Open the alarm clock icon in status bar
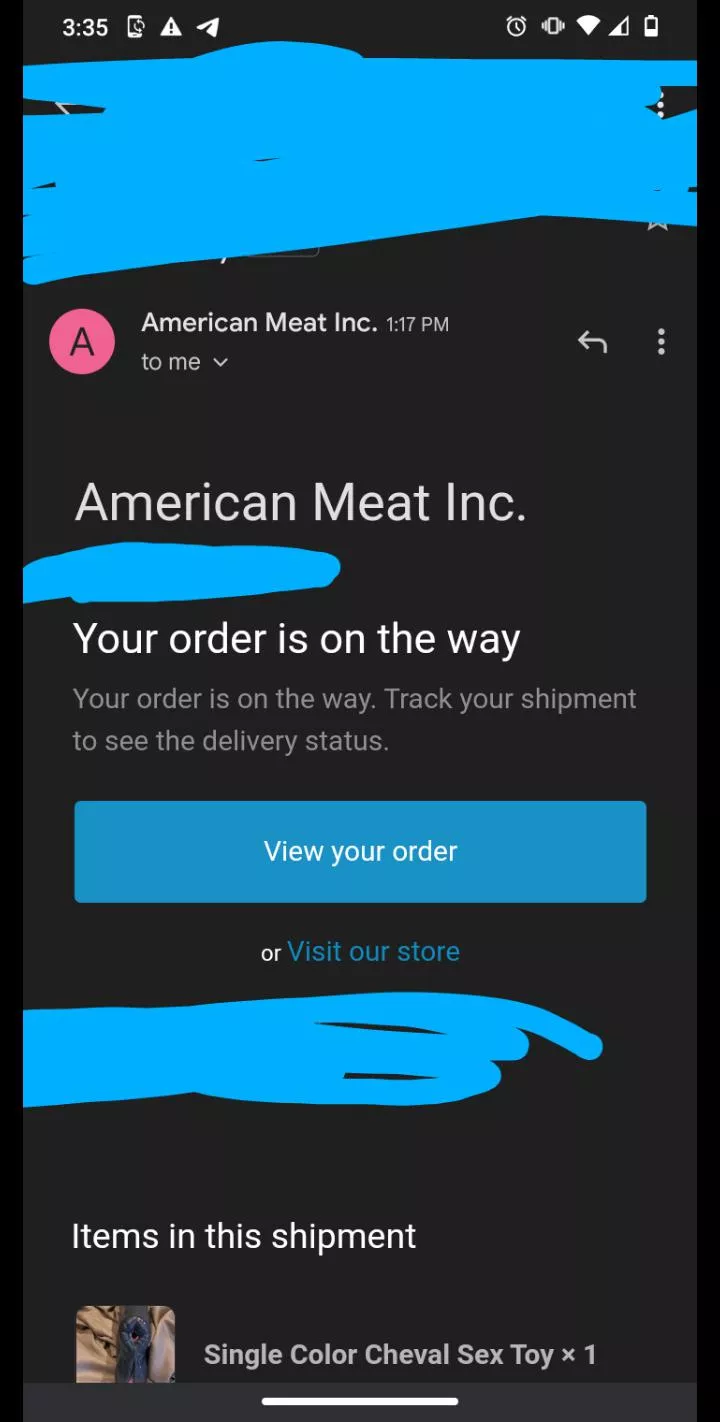Viewport: 720px width, 1422px height. pyautogui.click(x=514, y=27)
